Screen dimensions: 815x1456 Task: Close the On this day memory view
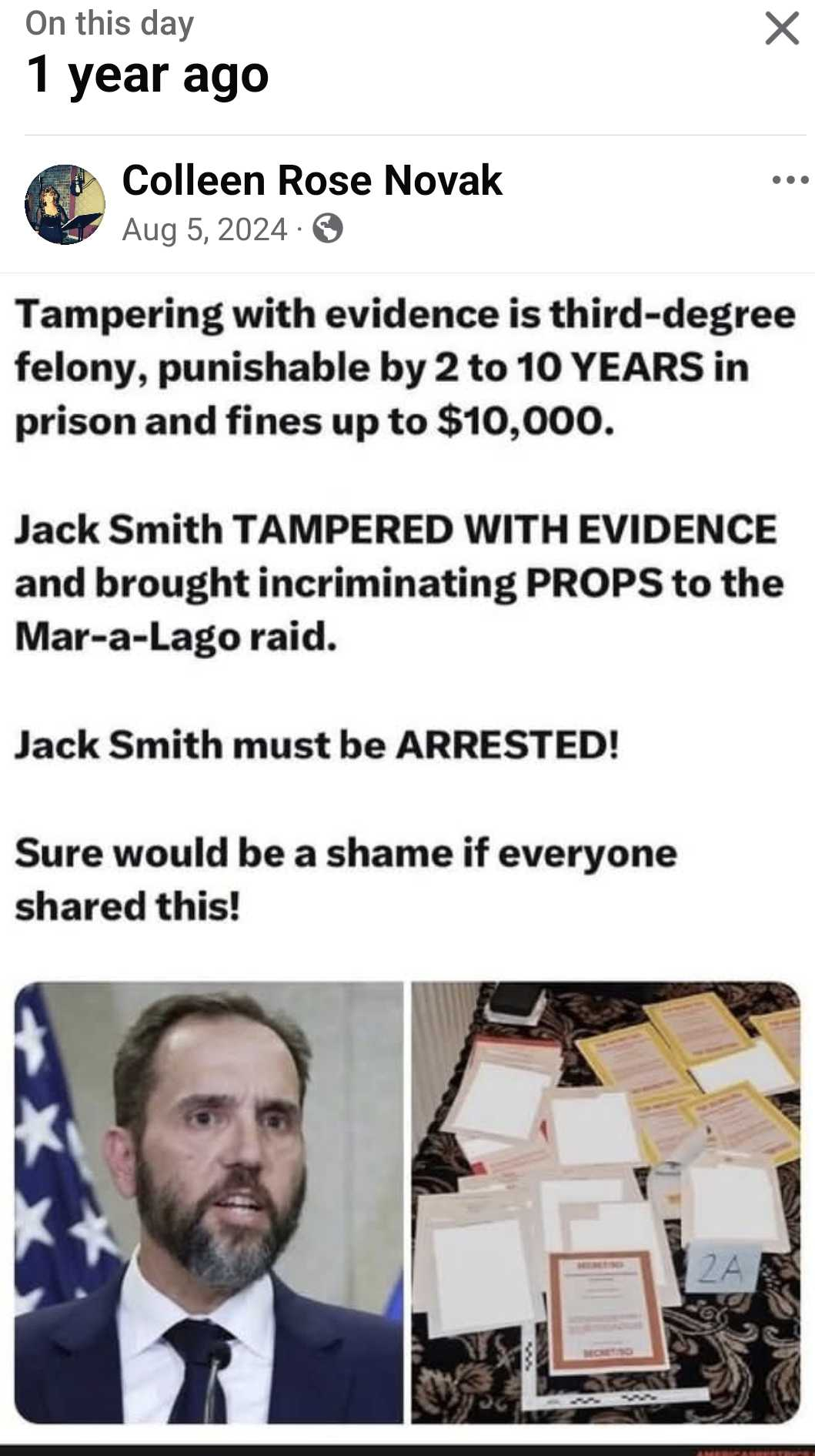782,29
